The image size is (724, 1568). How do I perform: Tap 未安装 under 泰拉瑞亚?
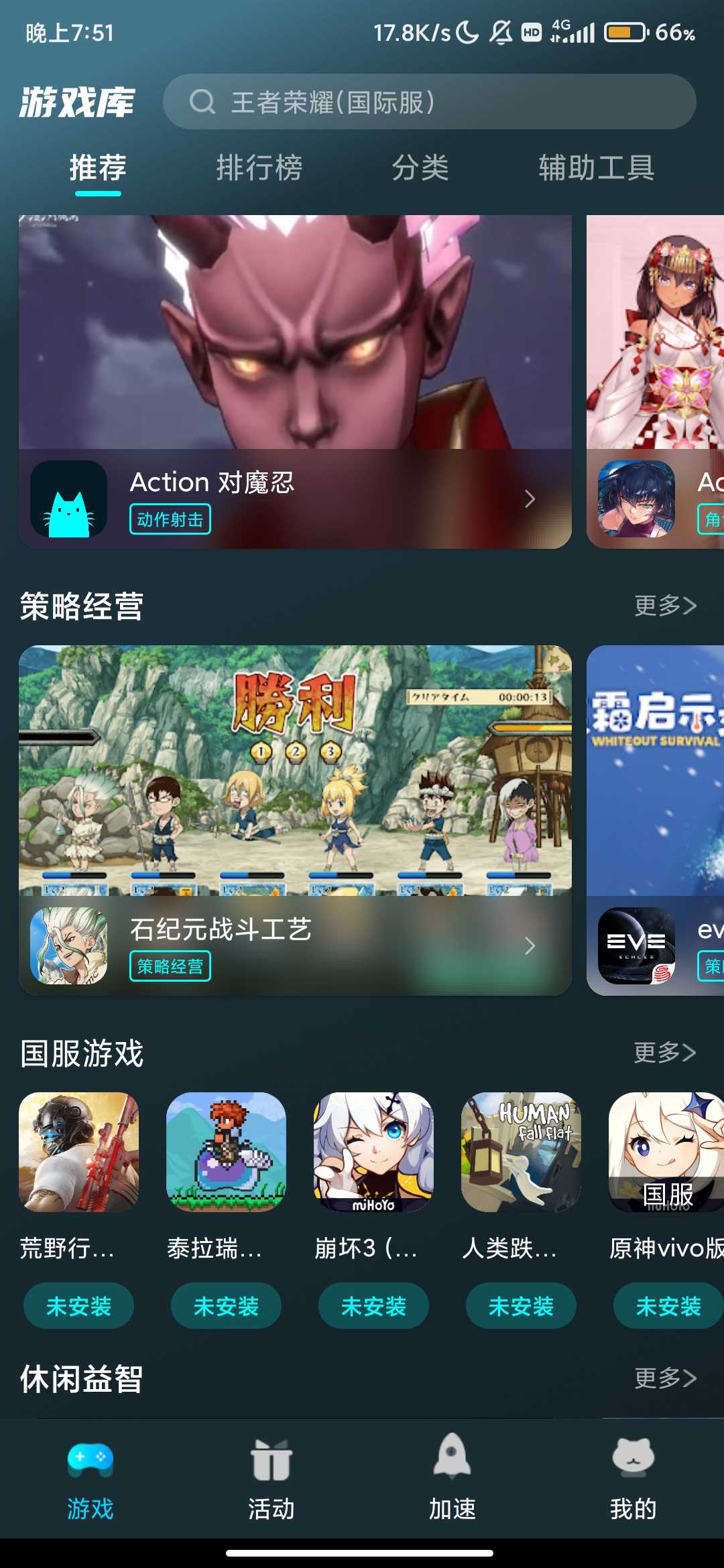pos(226,1306)
